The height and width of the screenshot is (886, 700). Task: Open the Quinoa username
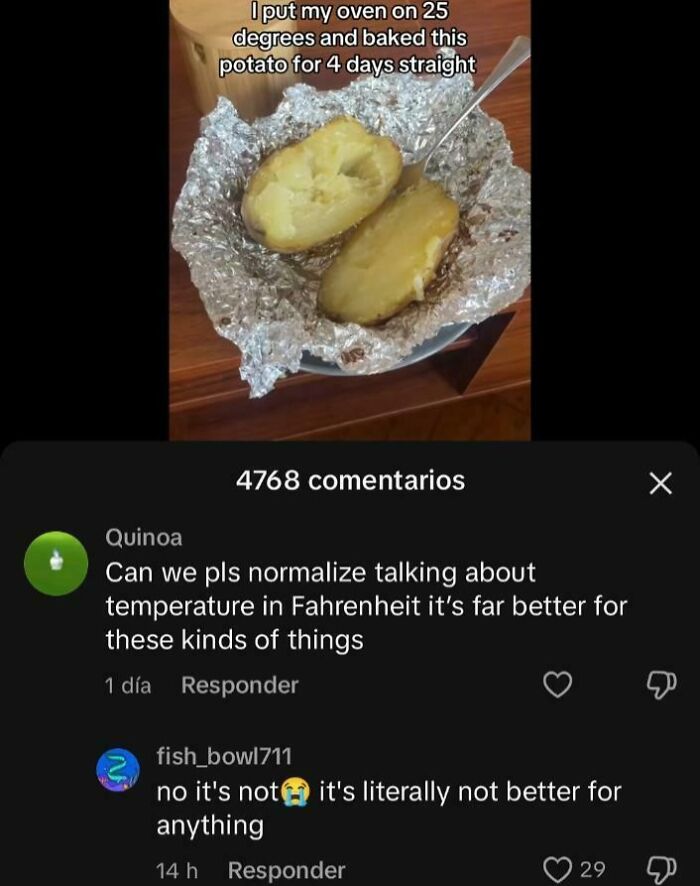144,537
